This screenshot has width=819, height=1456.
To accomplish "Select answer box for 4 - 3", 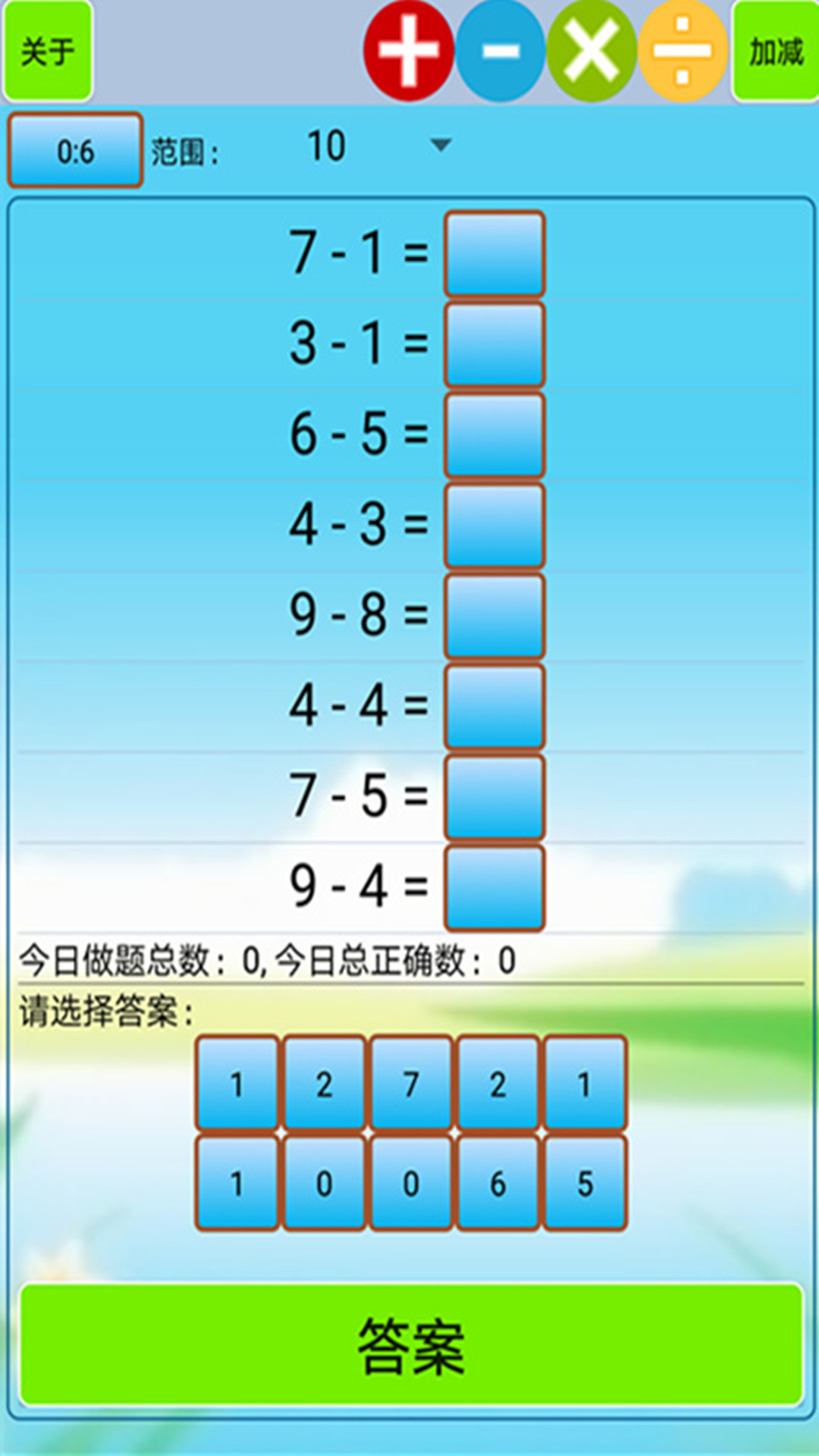I will pyautogui.click(x=494, y=525).
